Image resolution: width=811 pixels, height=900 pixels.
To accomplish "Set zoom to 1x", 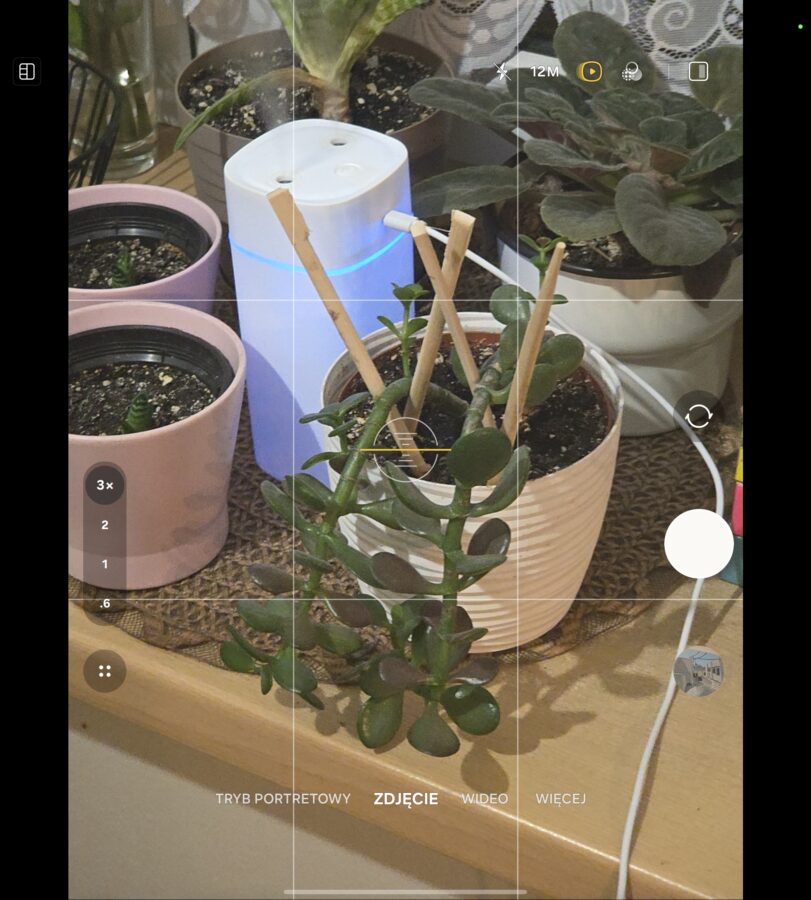I will (105, 564).
